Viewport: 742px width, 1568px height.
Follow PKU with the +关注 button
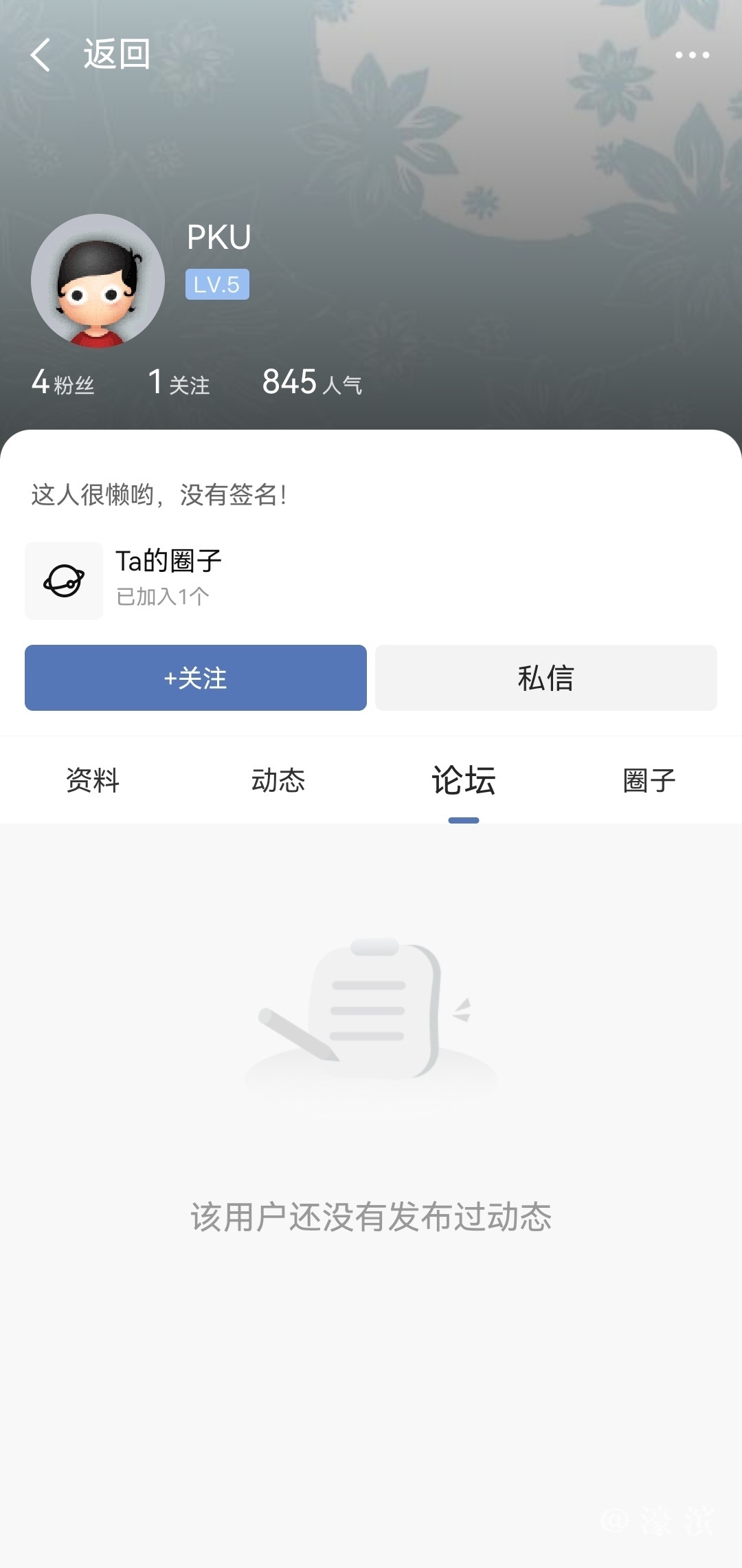196,678
